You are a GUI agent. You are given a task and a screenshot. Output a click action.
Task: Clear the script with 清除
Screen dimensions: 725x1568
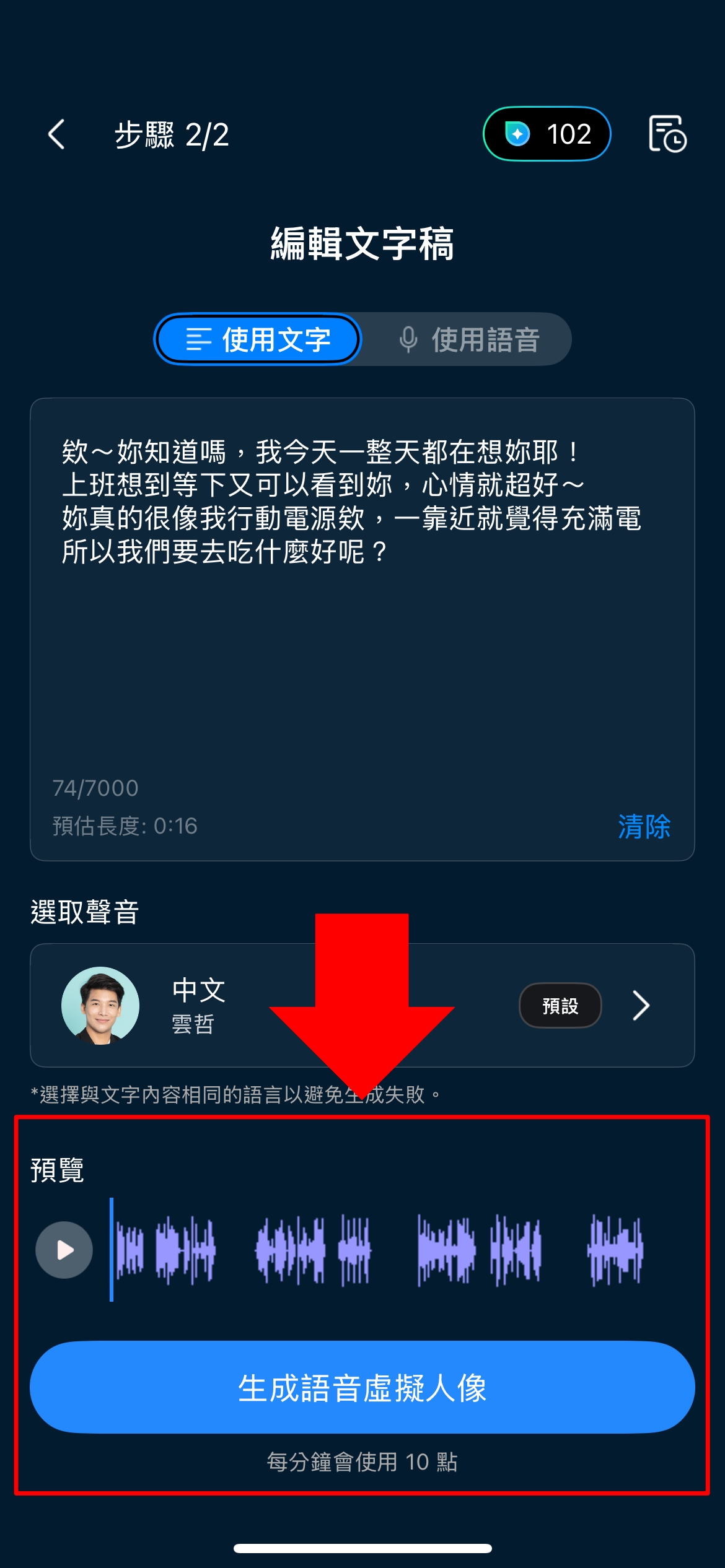click(x=644, y=826)
